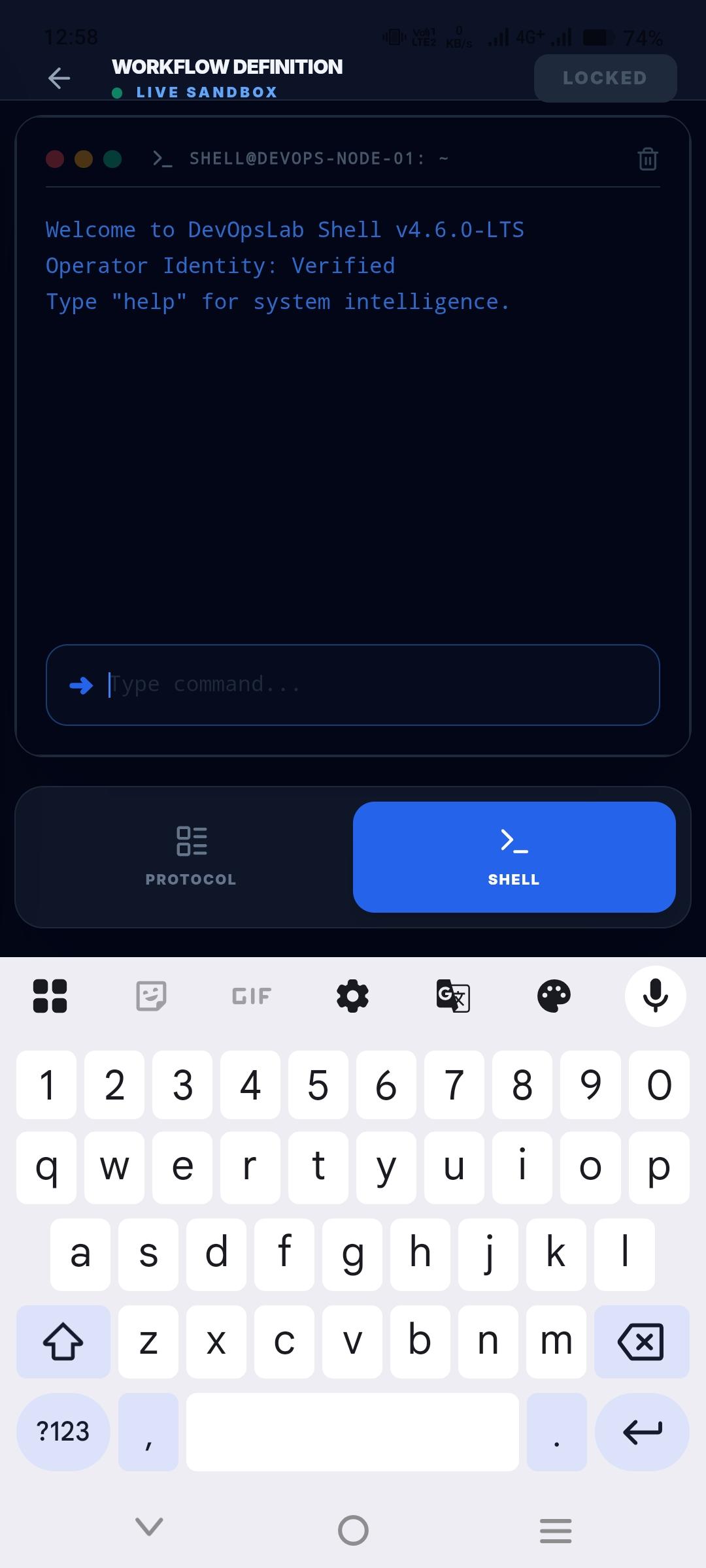The image size is (706, 1568).
Task: Hit the keyboard enter key
Action: 641,1432
